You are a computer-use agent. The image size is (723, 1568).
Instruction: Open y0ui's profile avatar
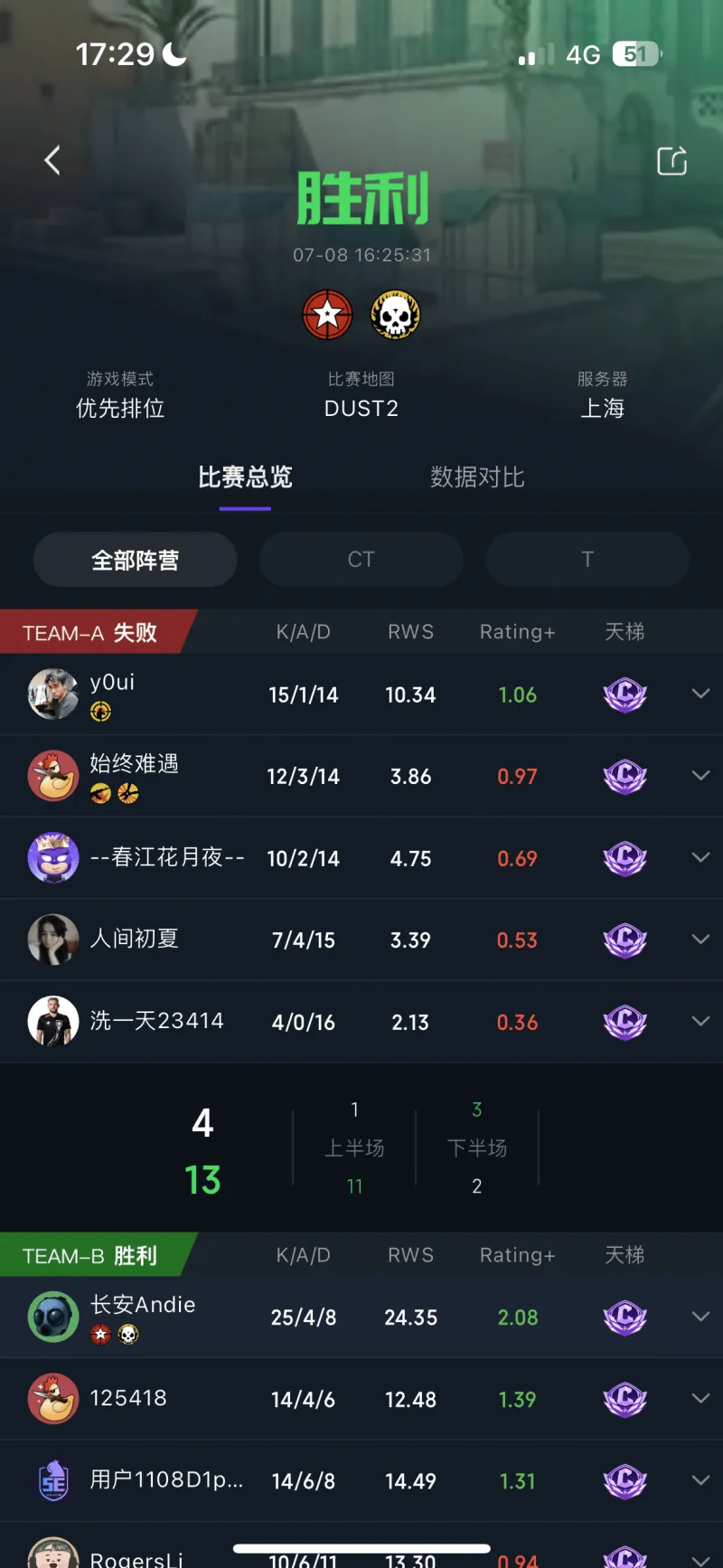pyautogui.click(x=53, y=694)
